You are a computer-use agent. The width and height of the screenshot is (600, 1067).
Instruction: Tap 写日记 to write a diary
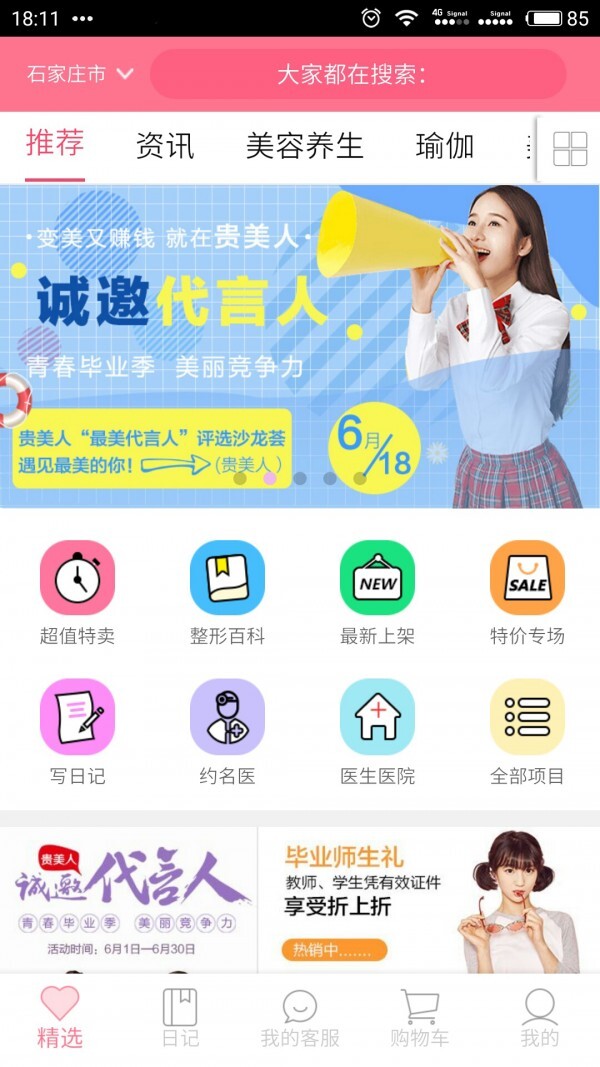[x=77, y=732]
